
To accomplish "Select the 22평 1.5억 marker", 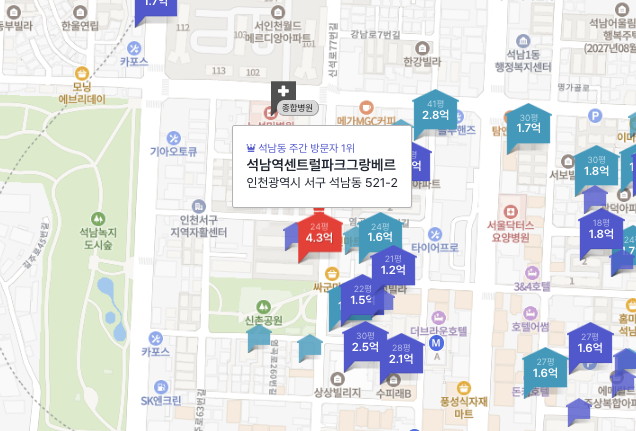I will 361,297.
